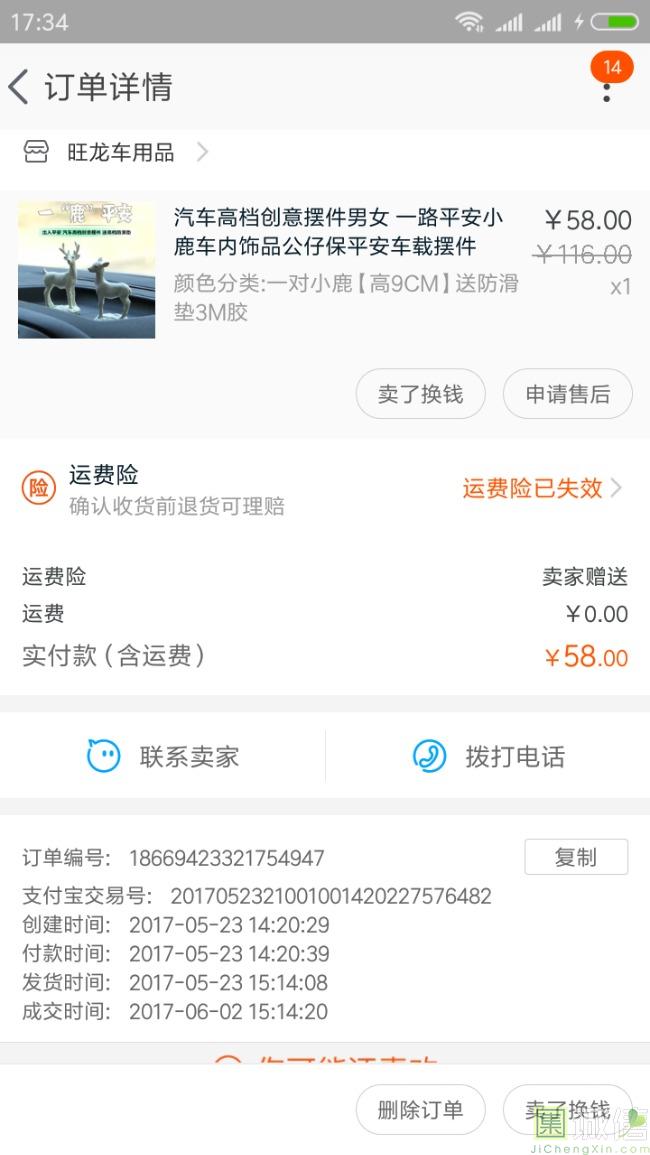This screenshot has width=650, height=1155.
Task: Tap 卖了换钱 under the product
Action: point(420,394)
